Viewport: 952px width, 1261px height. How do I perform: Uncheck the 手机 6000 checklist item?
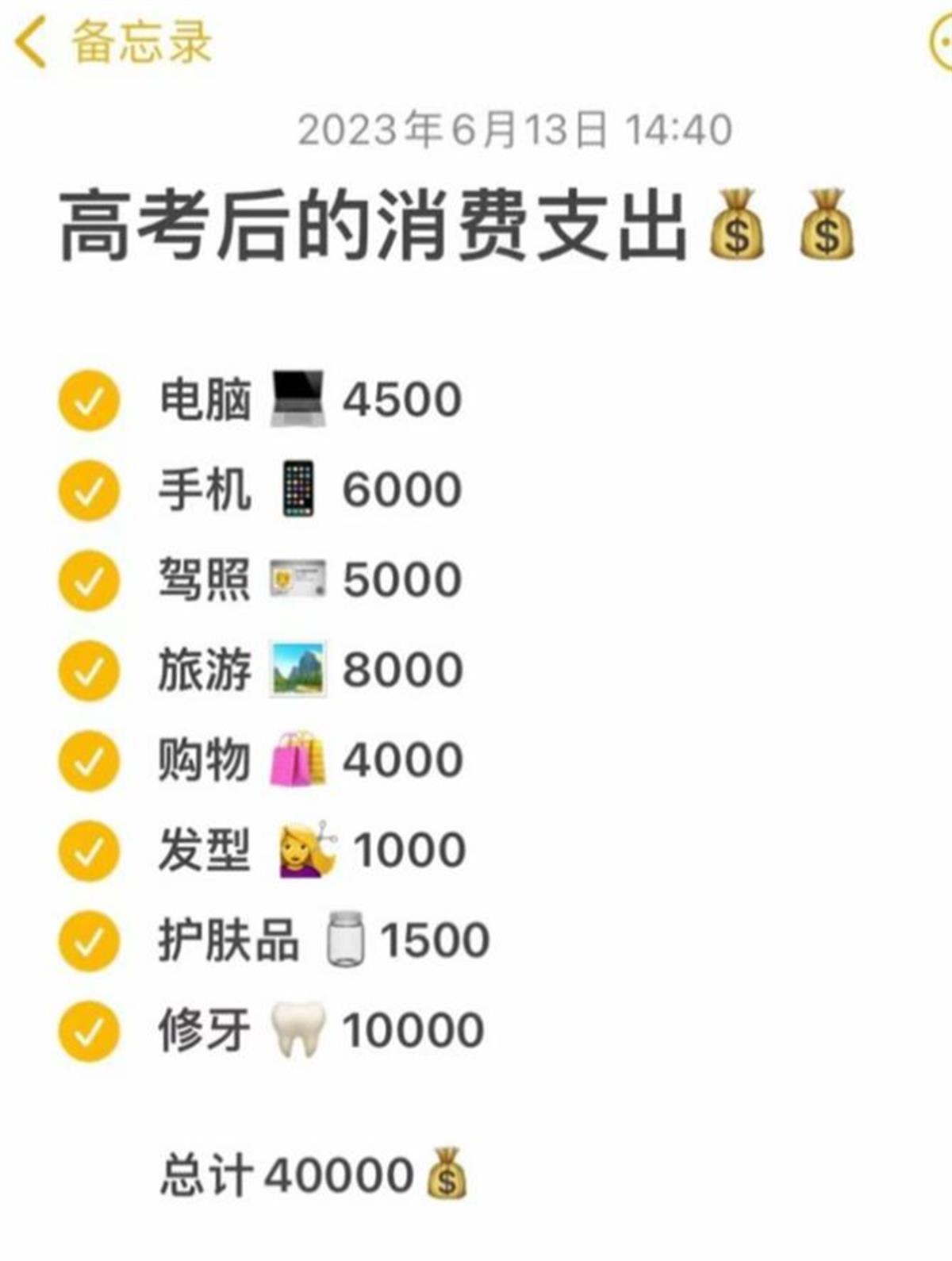[x=90, y=490]
